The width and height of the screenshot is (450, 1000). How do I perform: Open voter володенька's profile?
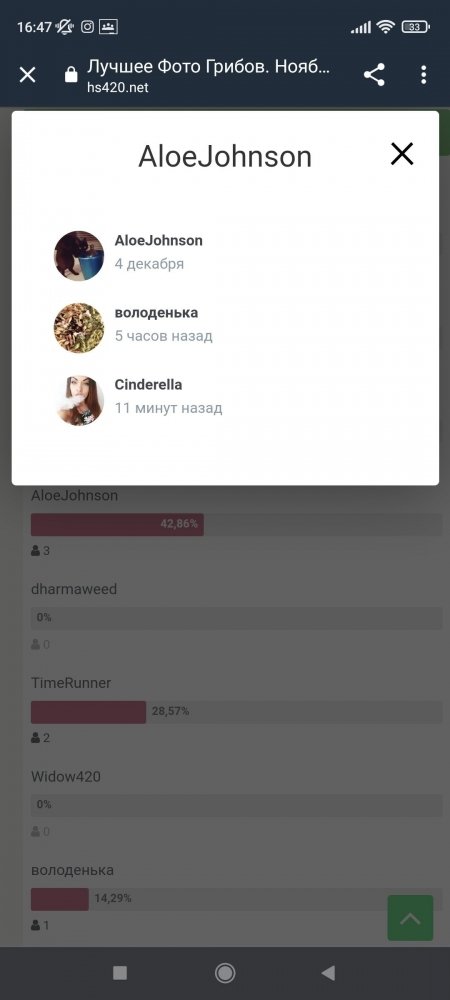[x=156, y=312]
